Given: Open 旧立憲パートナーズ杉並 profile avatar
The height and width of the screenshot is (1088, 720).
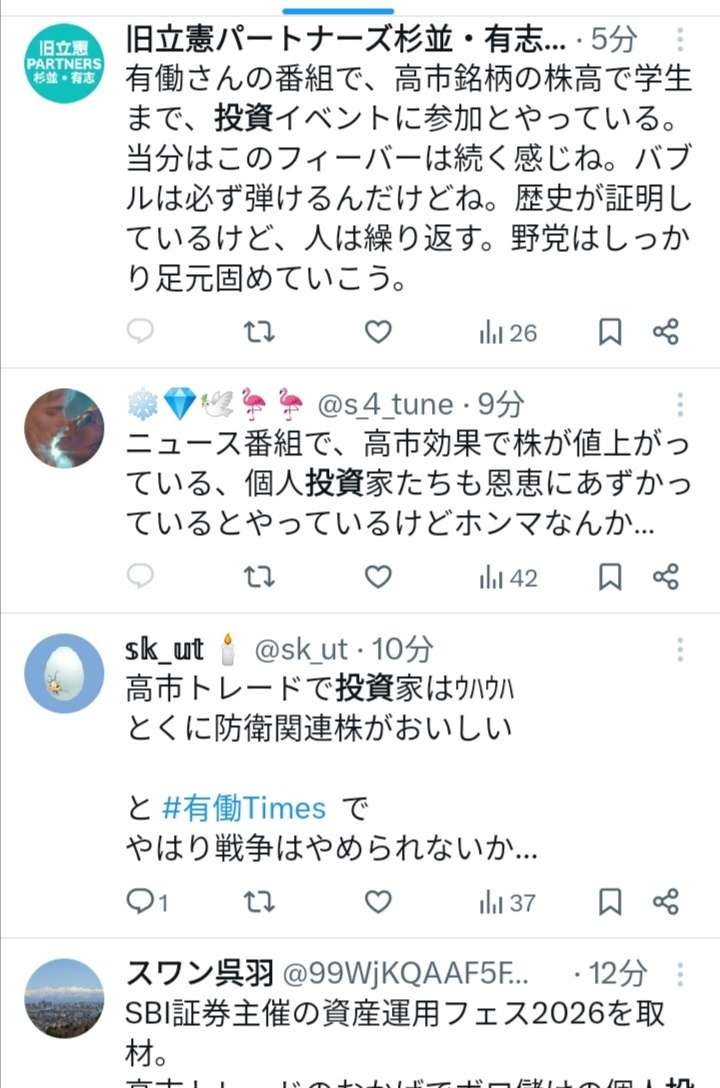Looking at the screenshot, I should (x=64, y=63).
